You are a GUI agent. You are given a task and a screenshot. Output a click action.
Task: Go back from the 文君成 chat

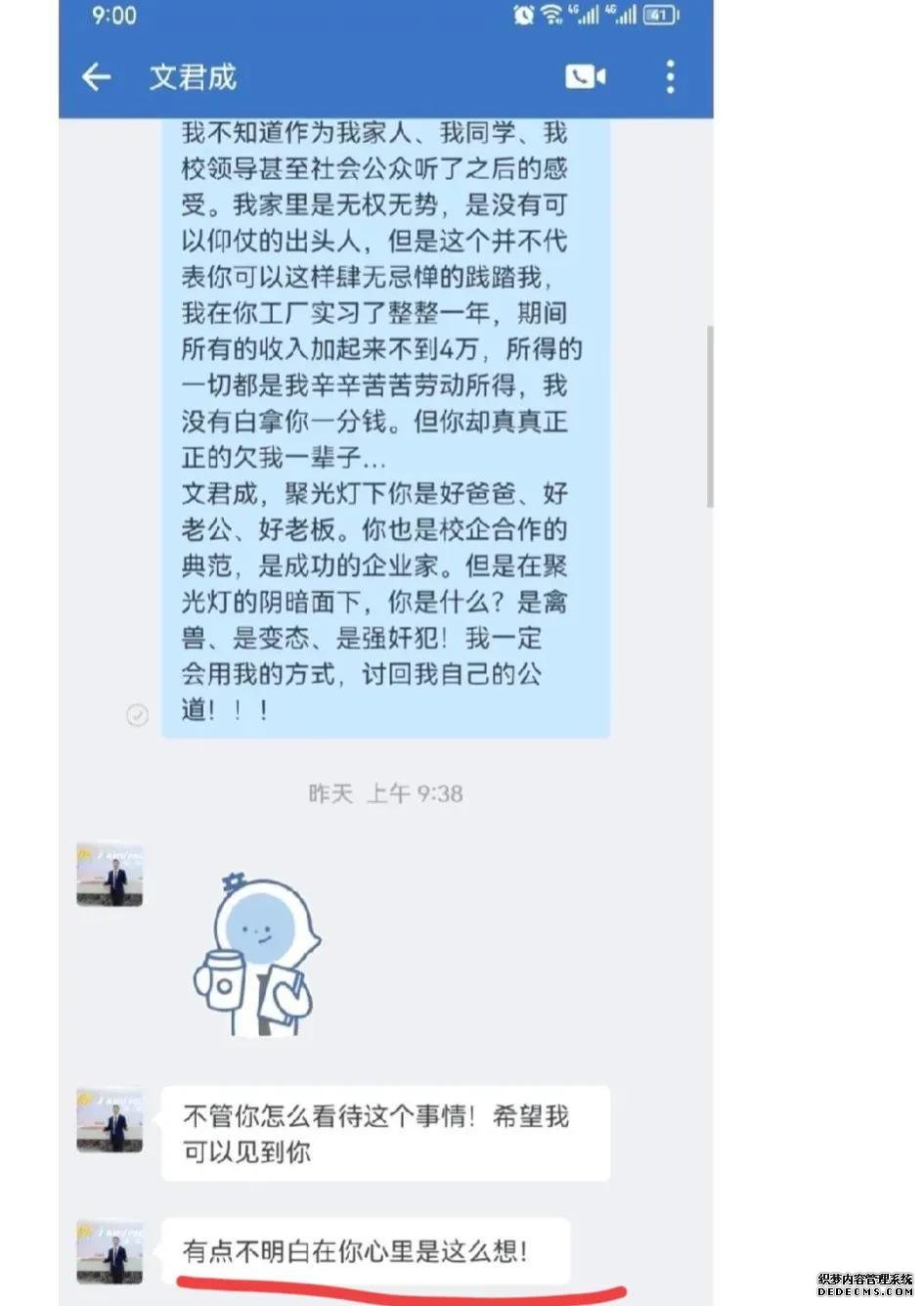click(x=97, y=76)
